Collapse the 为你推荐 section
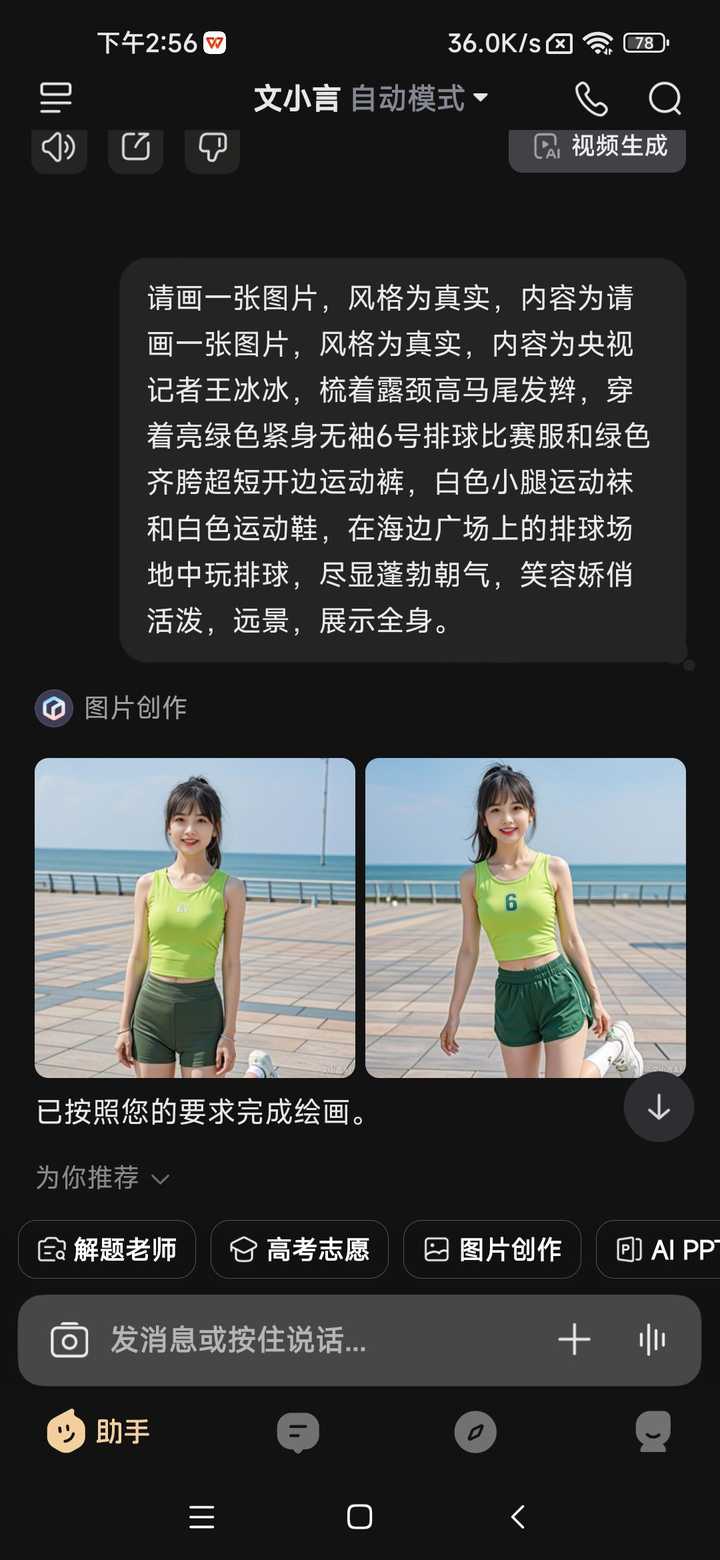720x1560 pixels. click(x=102, y=1178)
